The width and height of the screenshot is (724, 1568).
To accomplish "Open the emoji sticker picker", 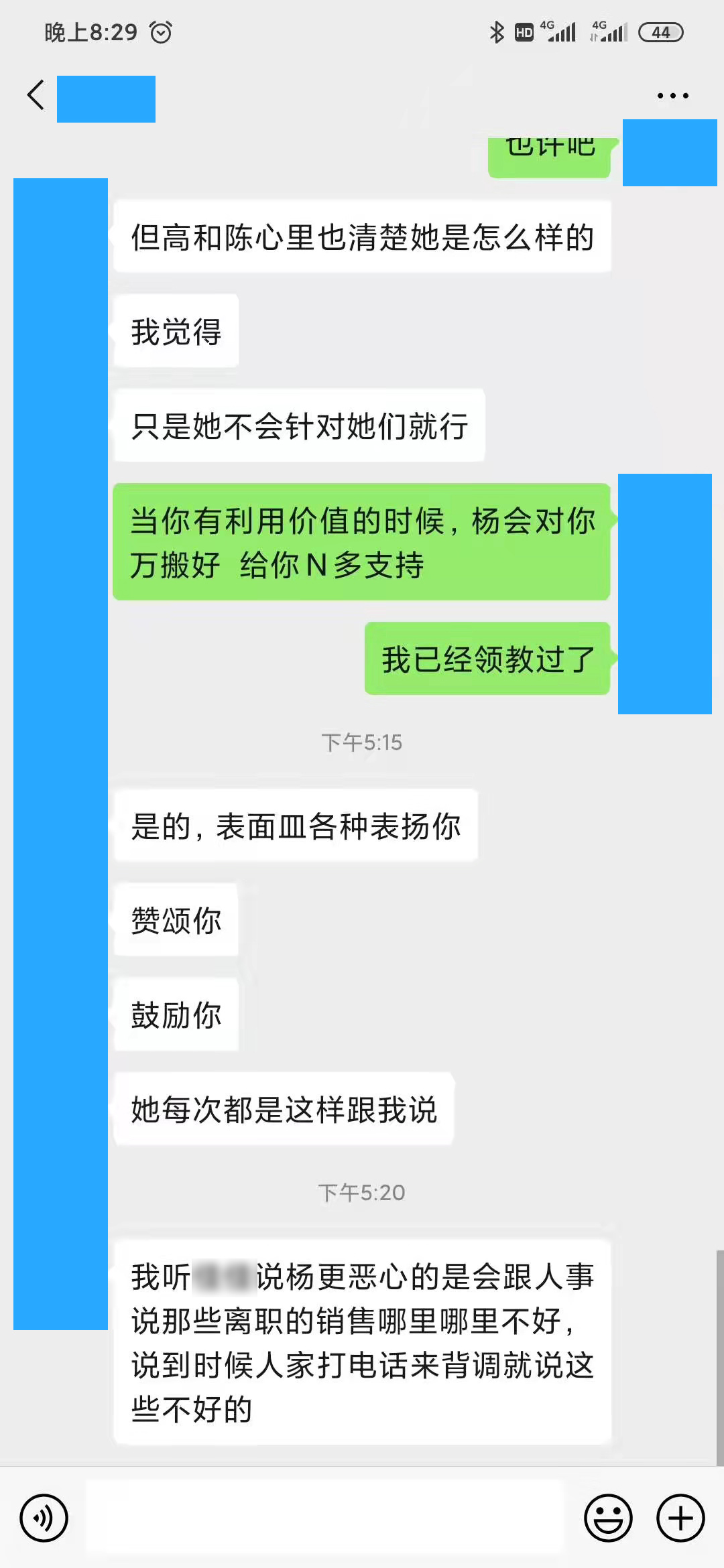I will [x=608, y=1518].
